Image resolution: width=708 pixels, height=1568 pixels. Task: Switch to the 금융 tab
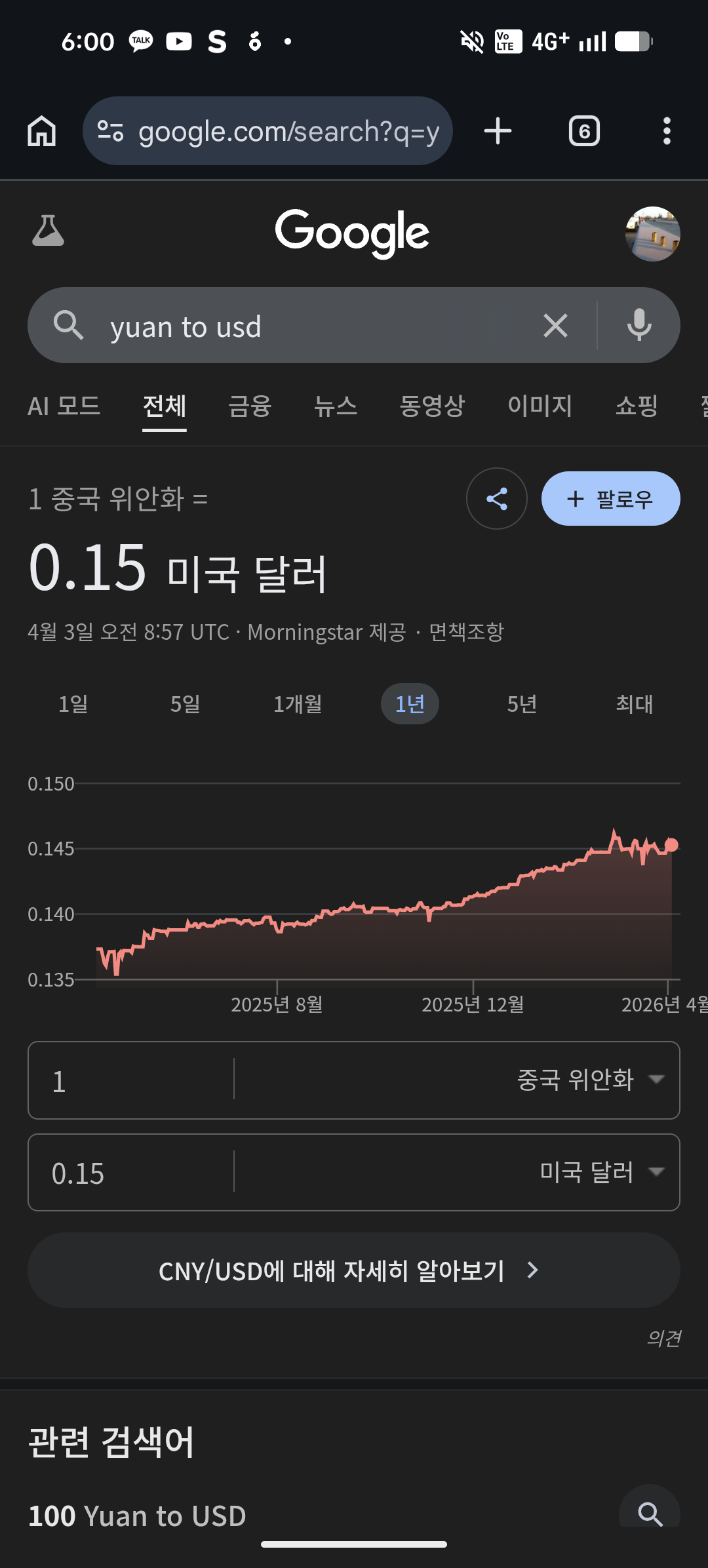coord(250,406)
